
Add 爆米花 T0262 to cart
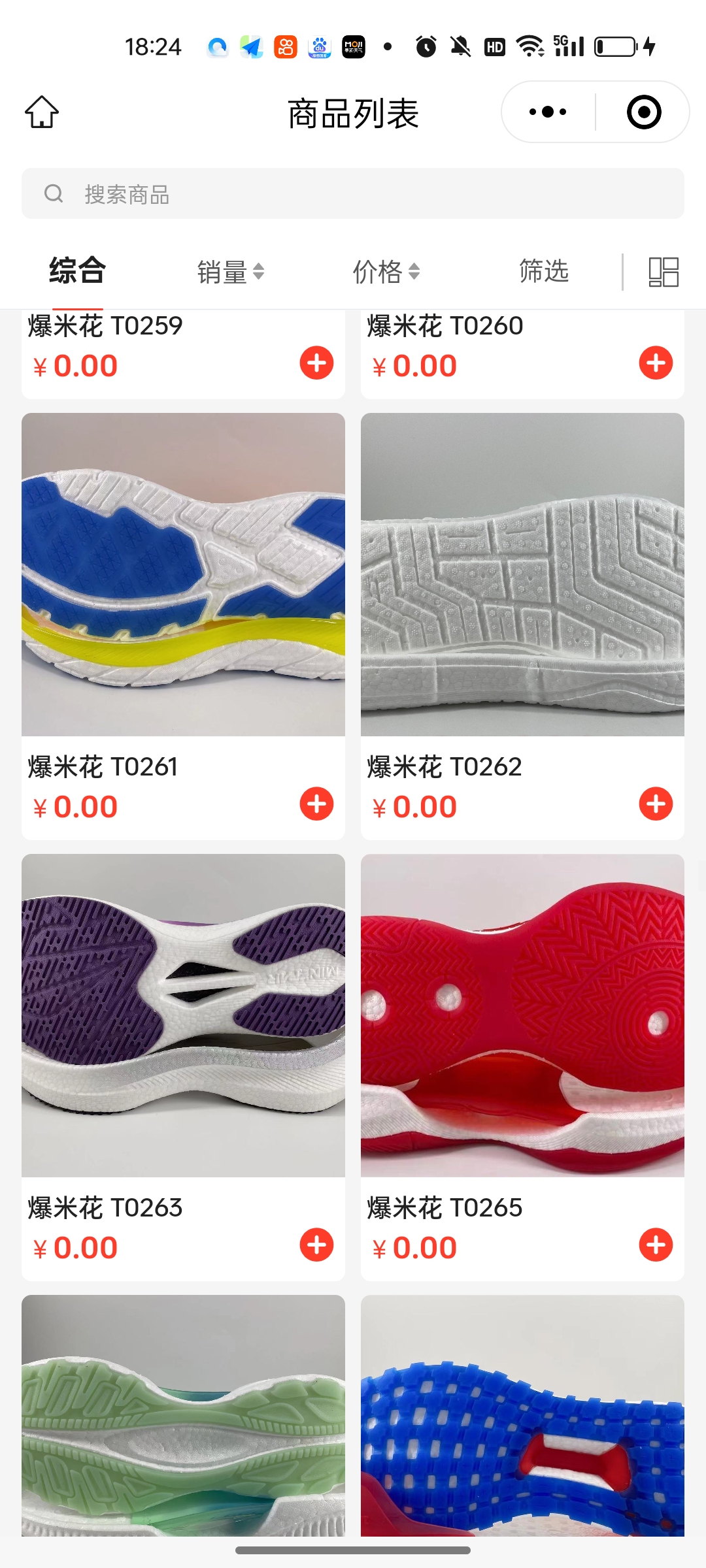click(x=656, y=804)
